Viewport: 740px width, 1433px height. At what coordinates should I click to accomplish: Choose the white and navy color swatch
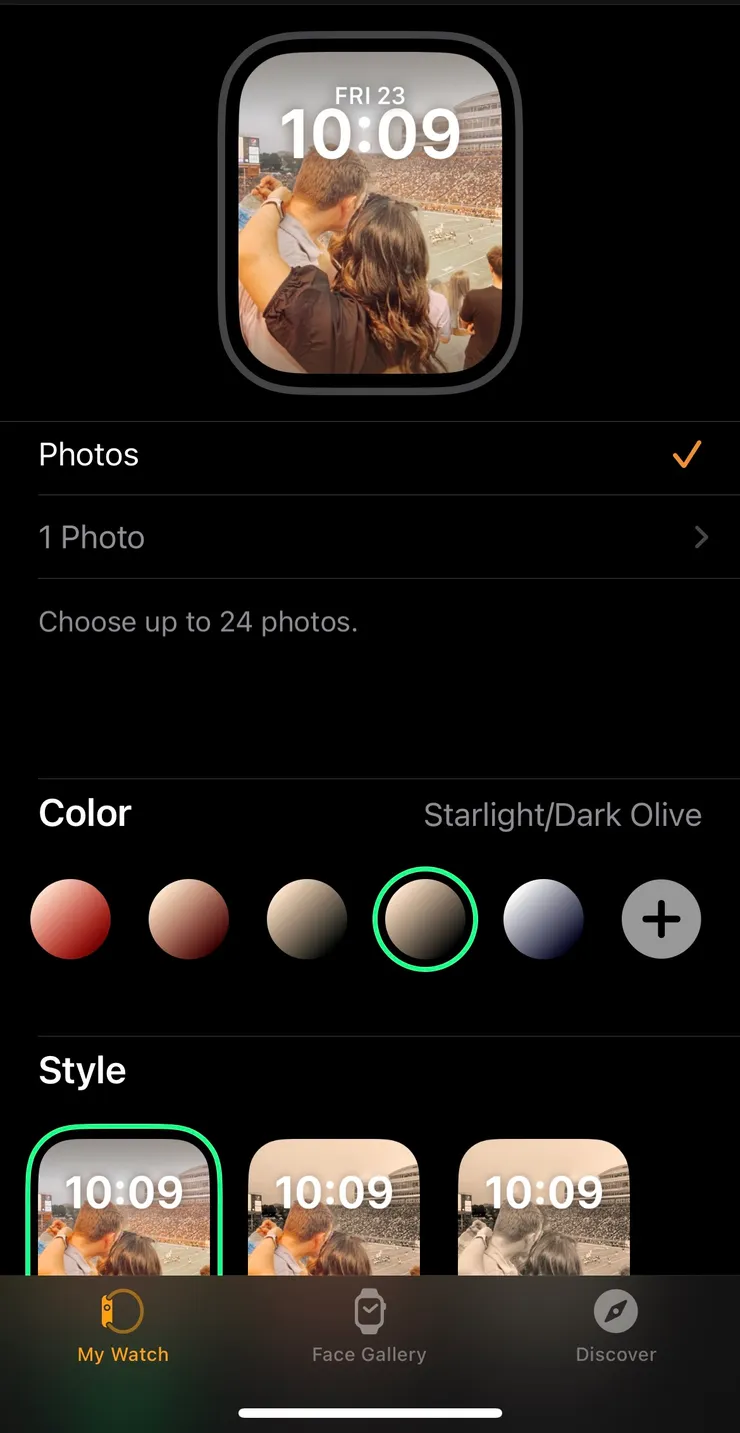click(x=543, y=919)
